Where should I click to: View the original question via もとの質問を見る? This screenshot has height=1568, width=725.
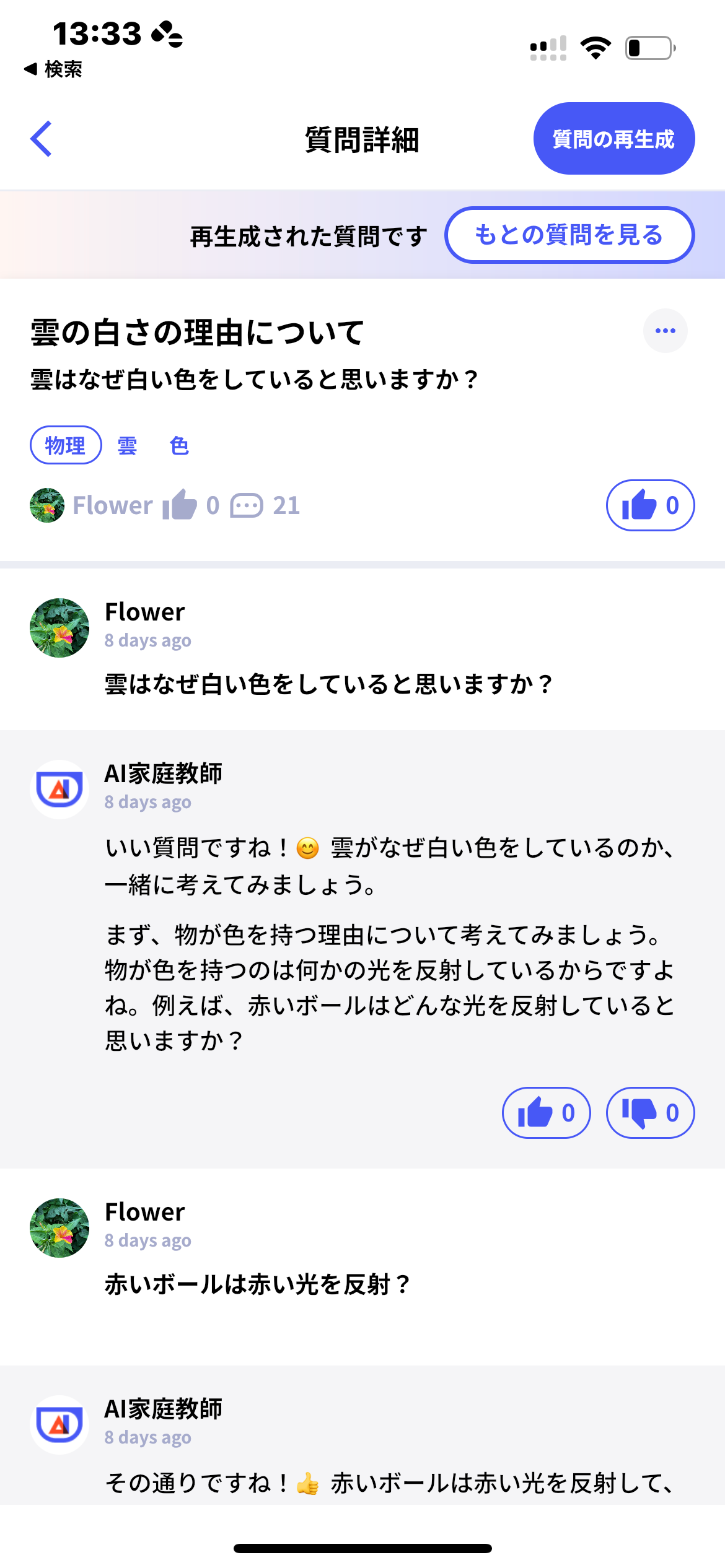click(x=569, y=235)
